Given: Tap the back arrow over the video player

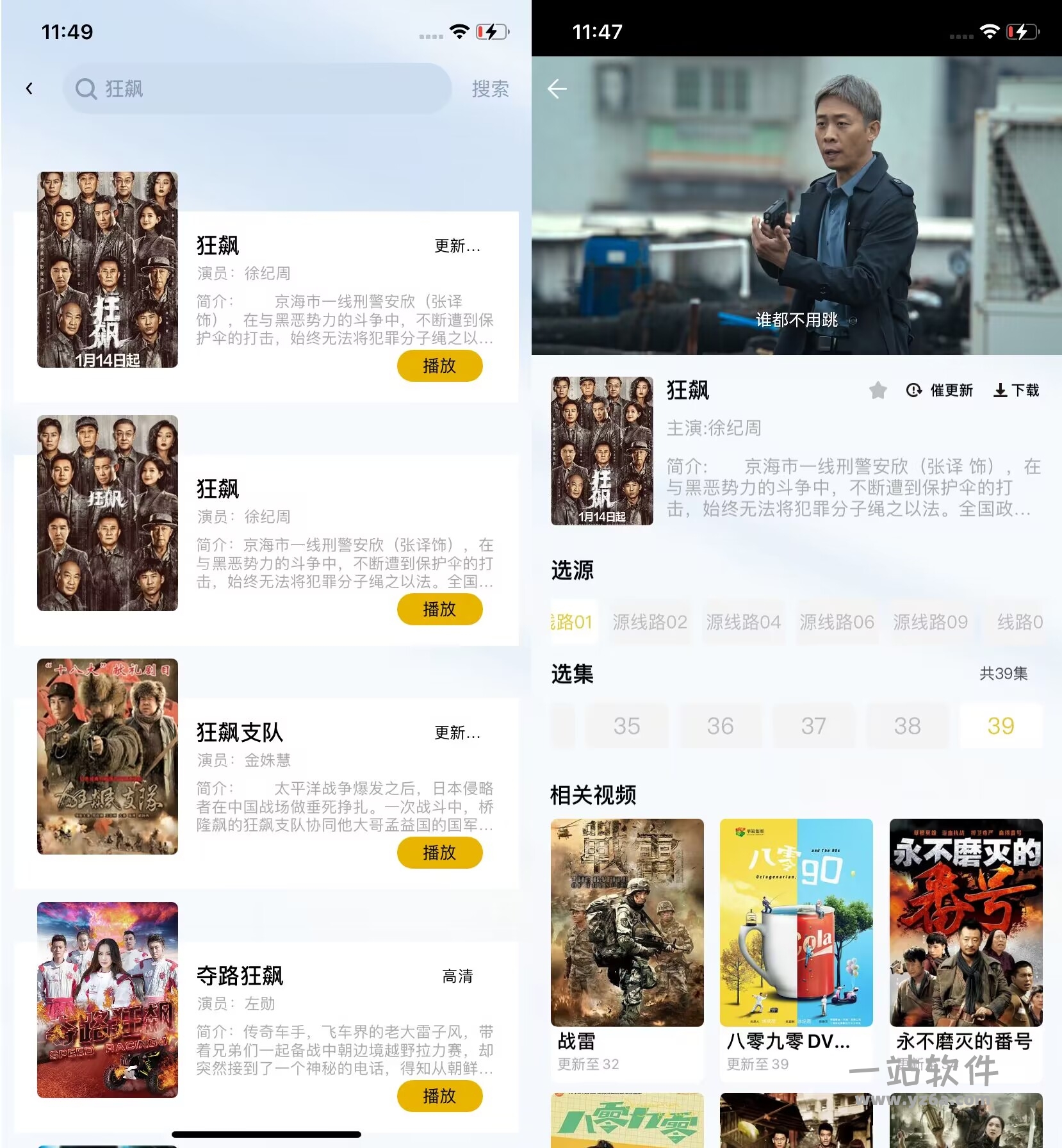Looking at the screenshot, I should (557, 88).
